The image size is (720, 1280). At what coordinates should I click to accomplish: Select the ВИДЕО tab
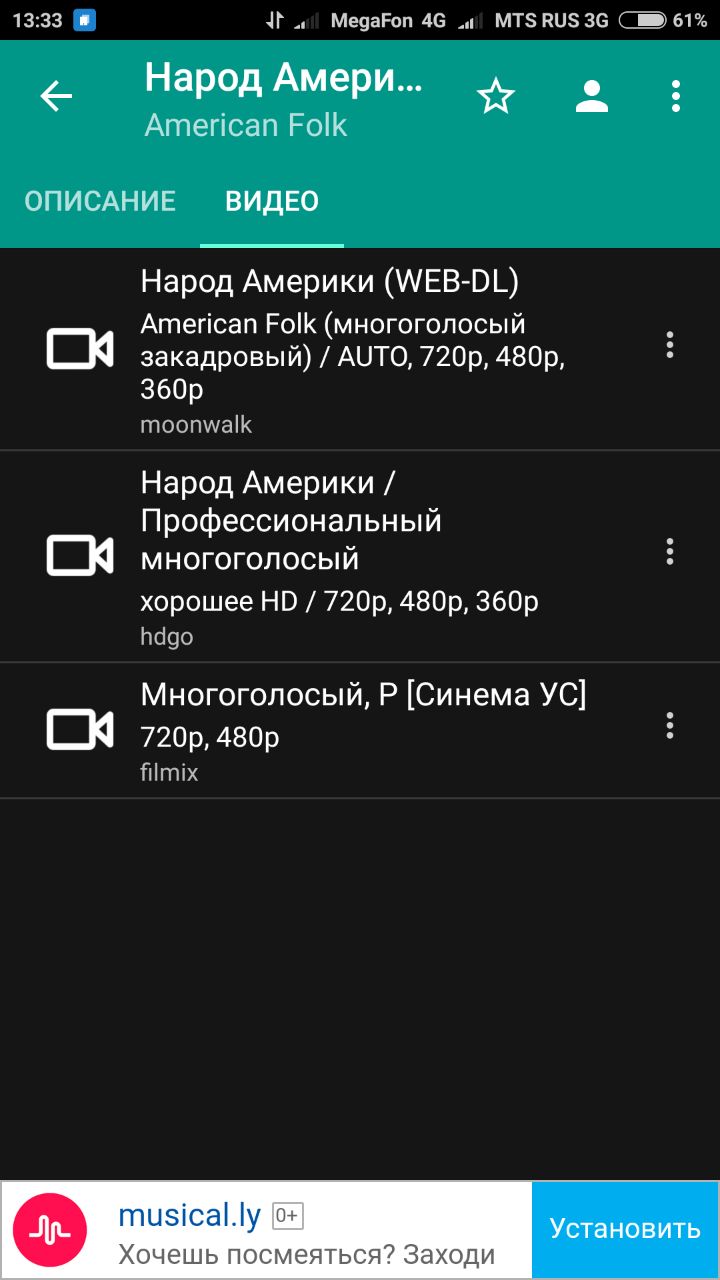click(272, 201)
